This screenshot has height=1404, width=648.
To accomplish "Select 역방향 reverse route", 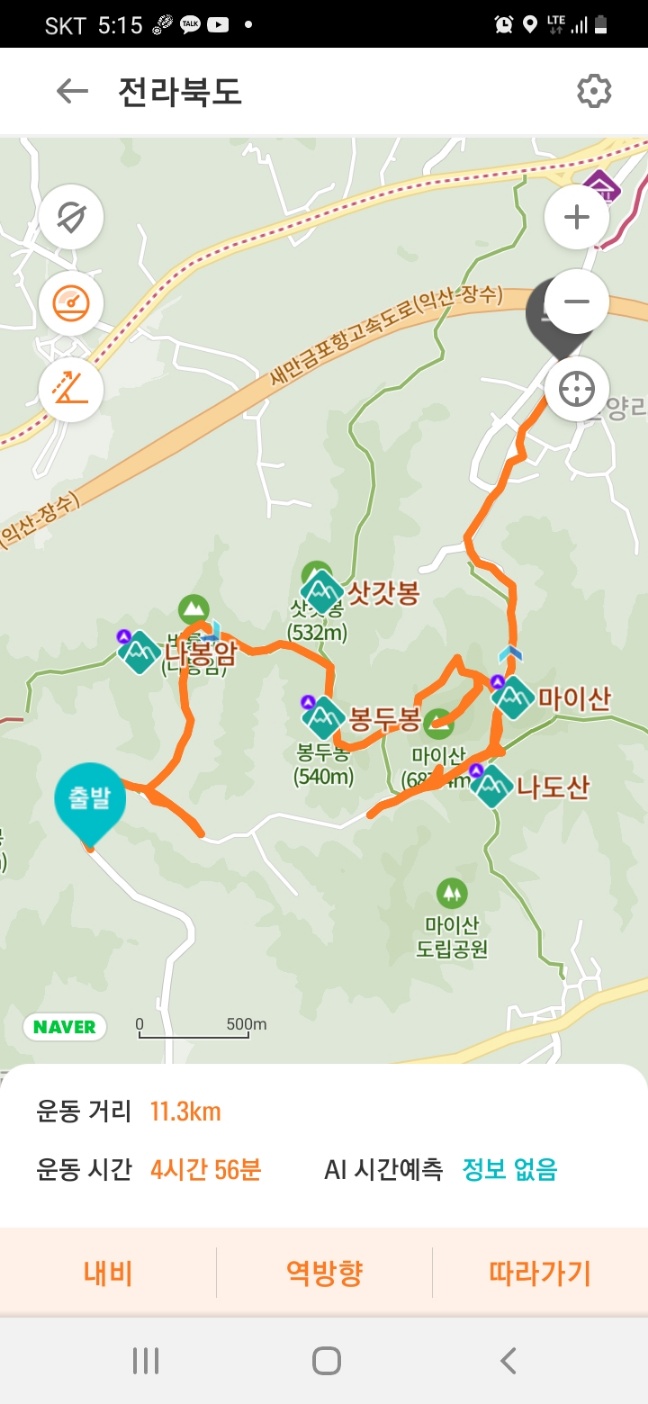I will pyautogui.click(x=324, y=1273).
